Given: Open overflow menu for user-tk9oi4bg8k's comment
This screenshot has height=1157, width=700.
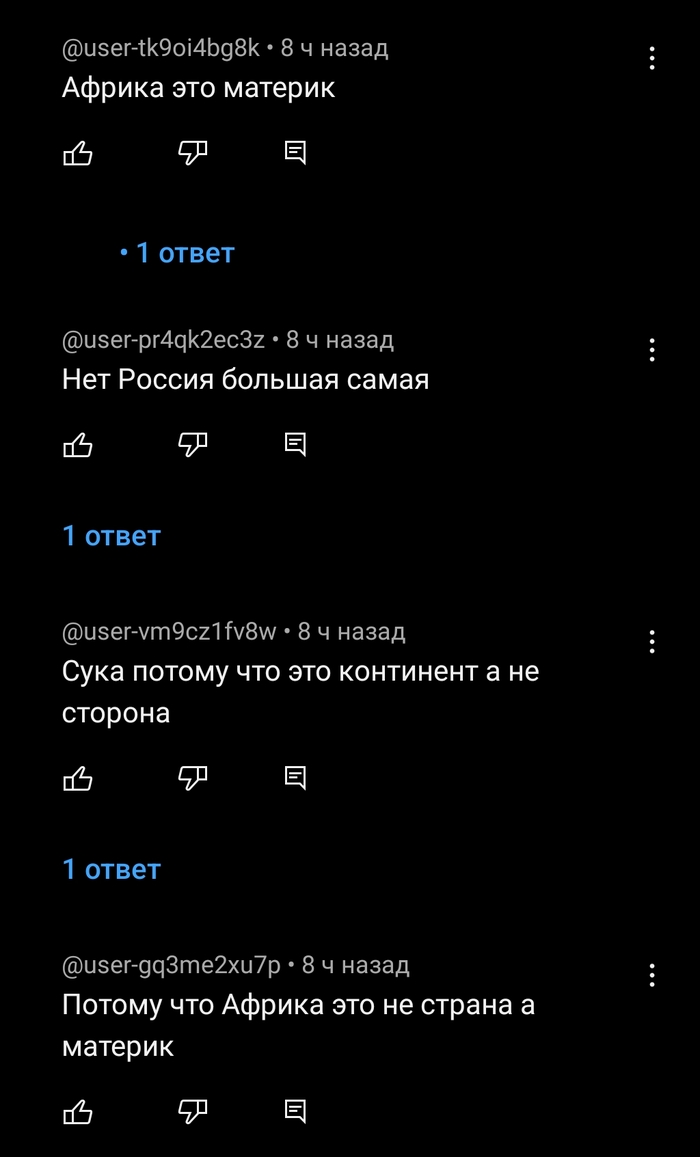Looking at the screenshot, I should coord(652,58).
